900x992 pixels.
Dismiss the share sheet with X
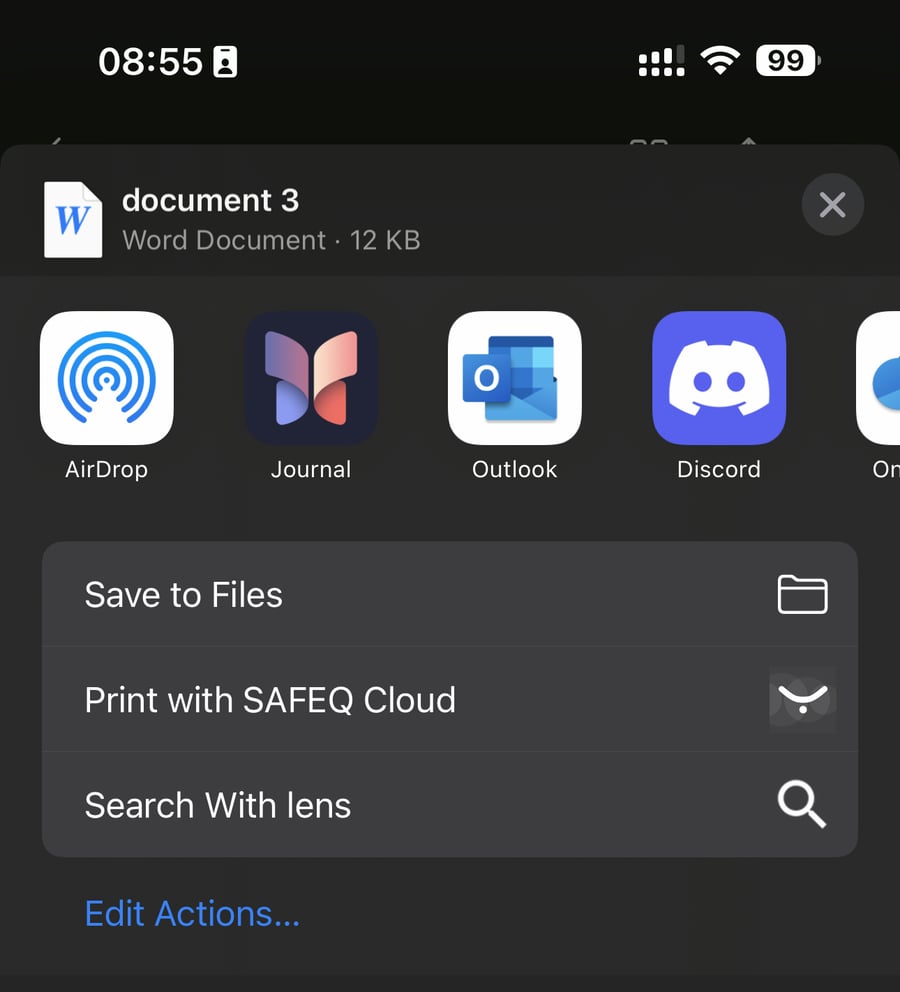pyautogui.click(x=832, y=204)
